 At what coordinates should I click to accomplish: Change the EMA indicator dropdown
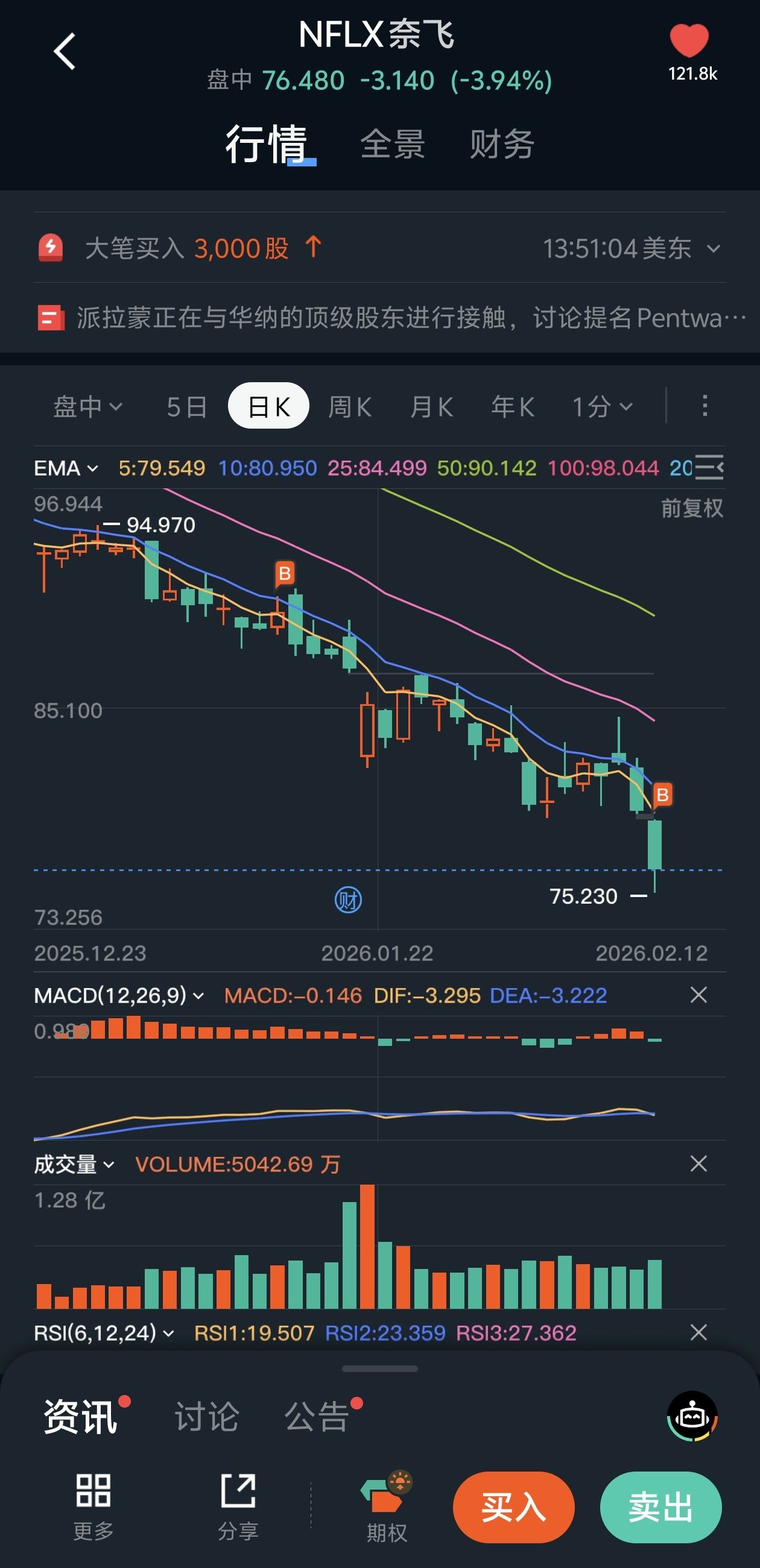[x=66, y=468]
